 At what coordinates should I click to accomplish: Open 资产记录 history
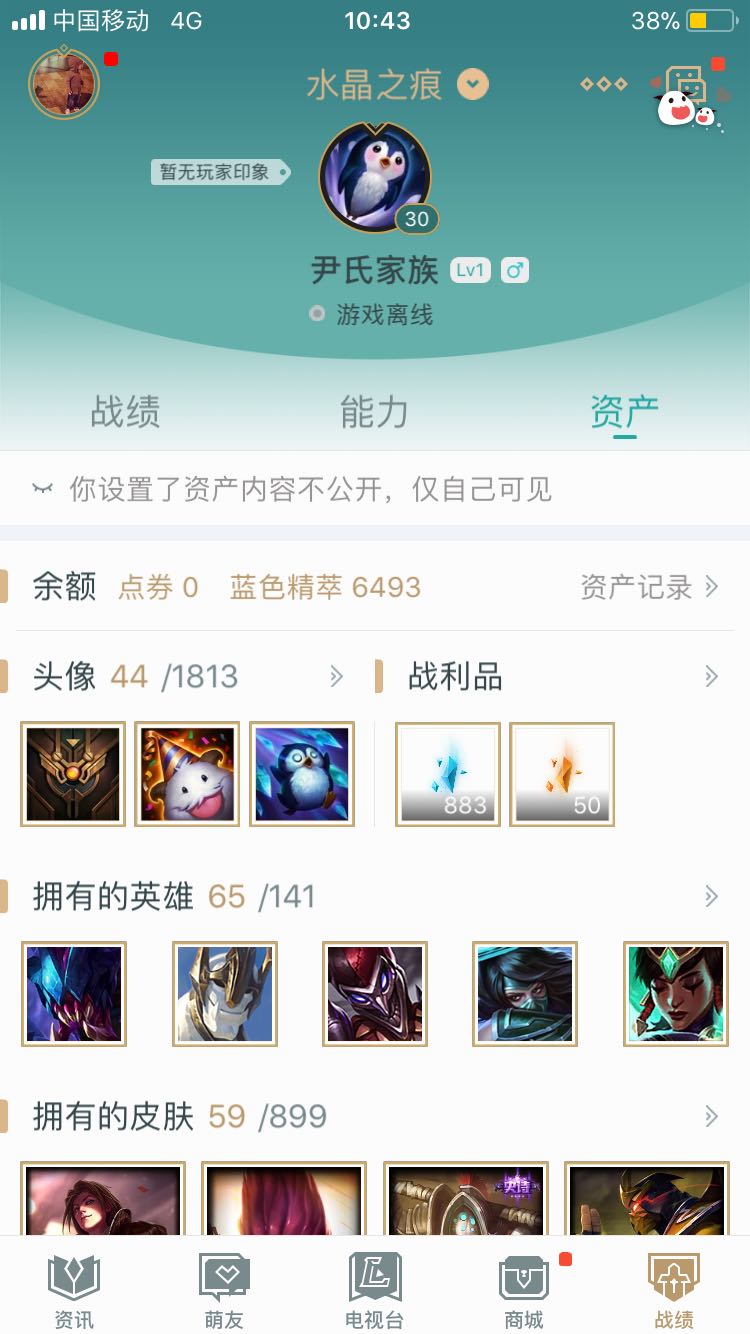(649, 587)
